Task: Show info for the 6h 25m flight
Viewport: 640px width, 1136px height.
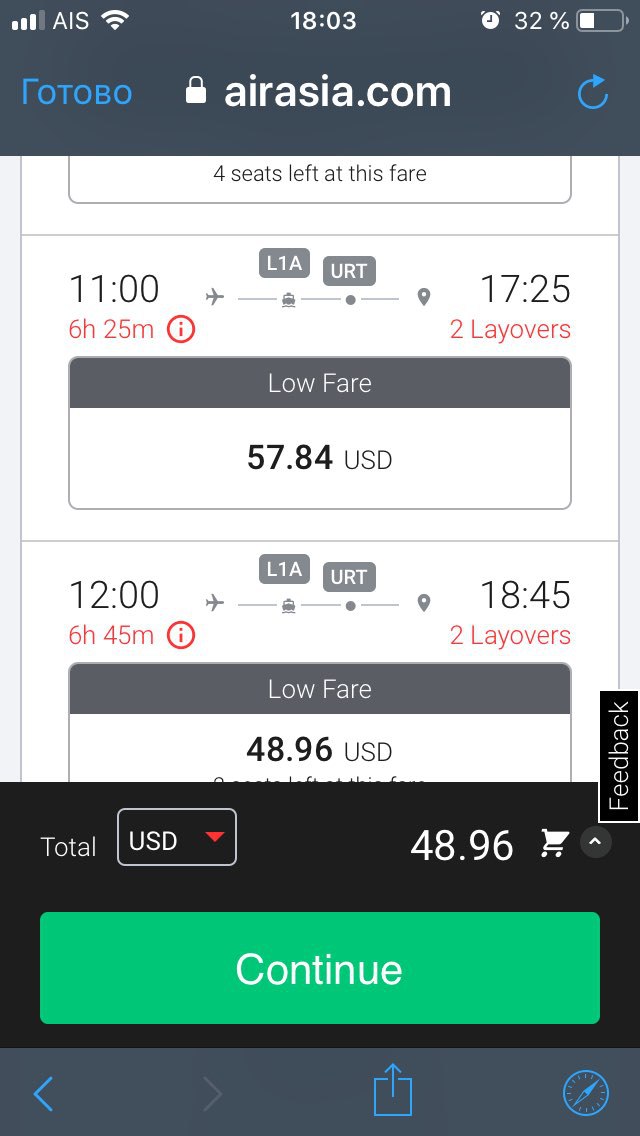Action: 181,330
